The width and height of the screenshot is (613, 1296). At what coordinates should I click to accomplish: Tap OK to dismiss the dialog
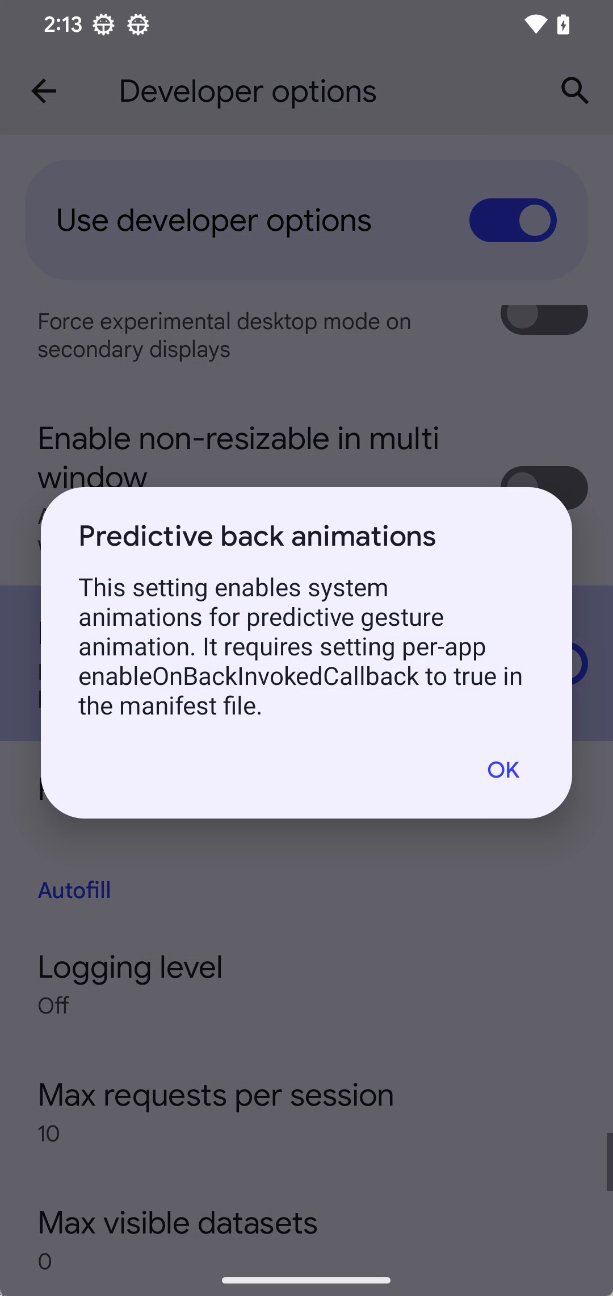(x=502, y=769)
